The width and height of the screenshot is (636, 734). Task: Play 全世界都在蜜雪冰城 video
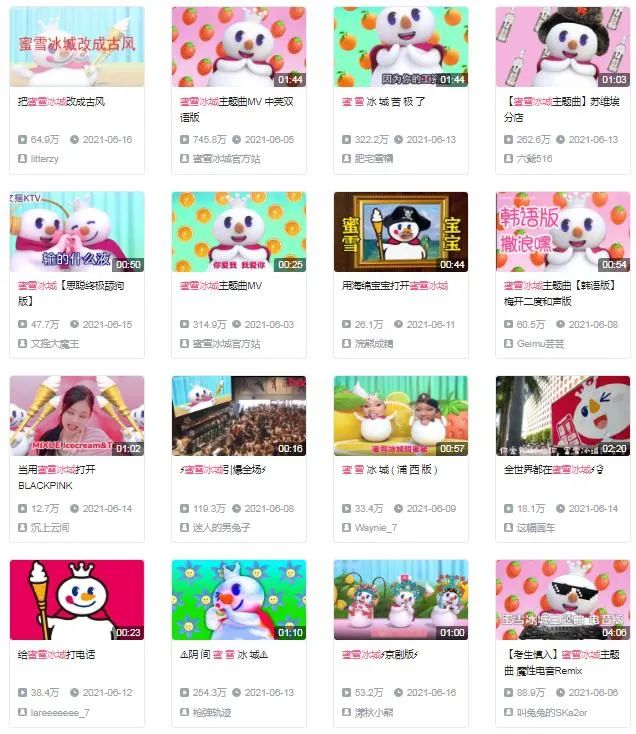pyautogui.click(x=562, y=416)
